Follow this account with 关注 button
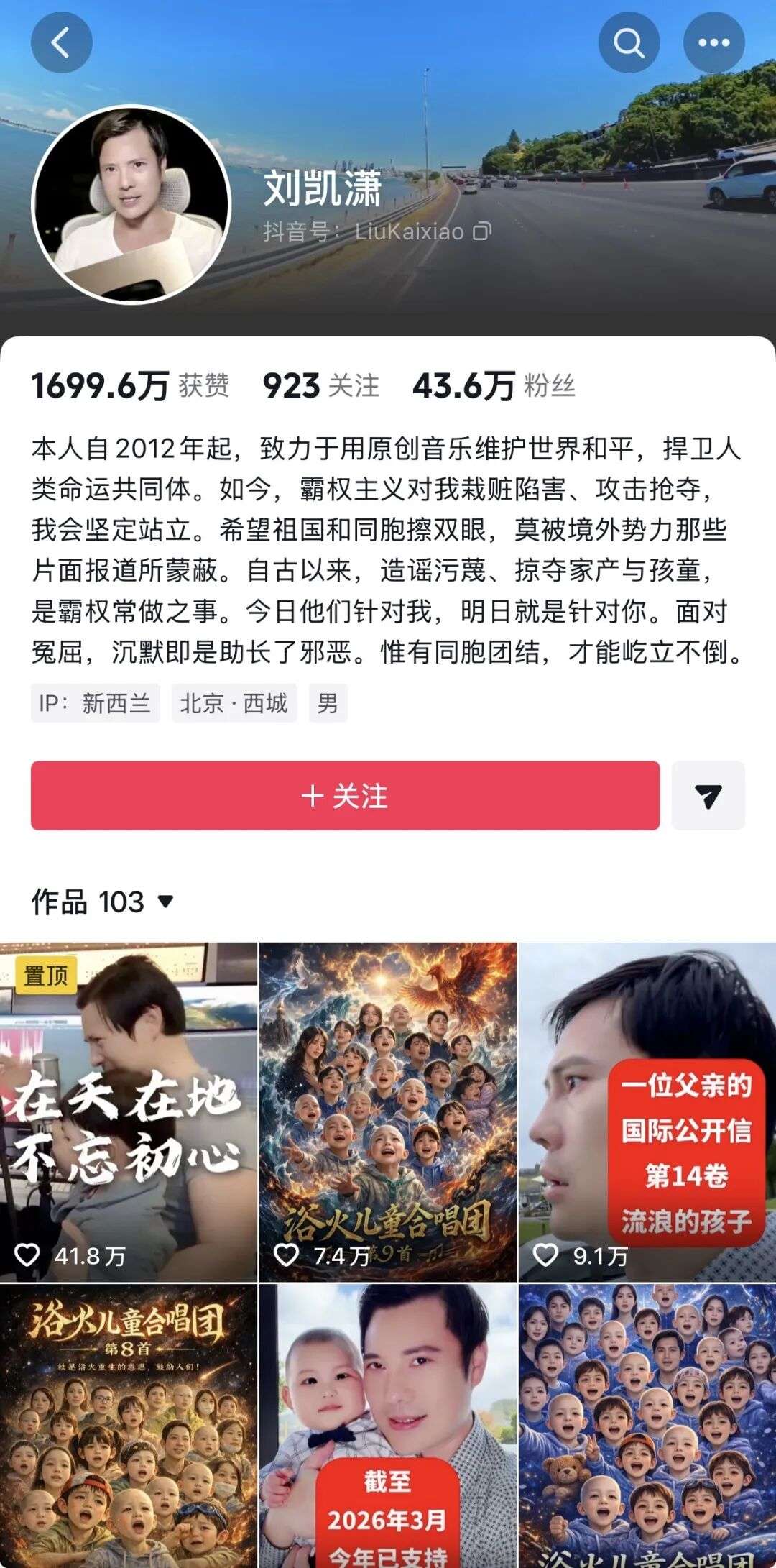776x1568 pixels. tap(345, 796)
